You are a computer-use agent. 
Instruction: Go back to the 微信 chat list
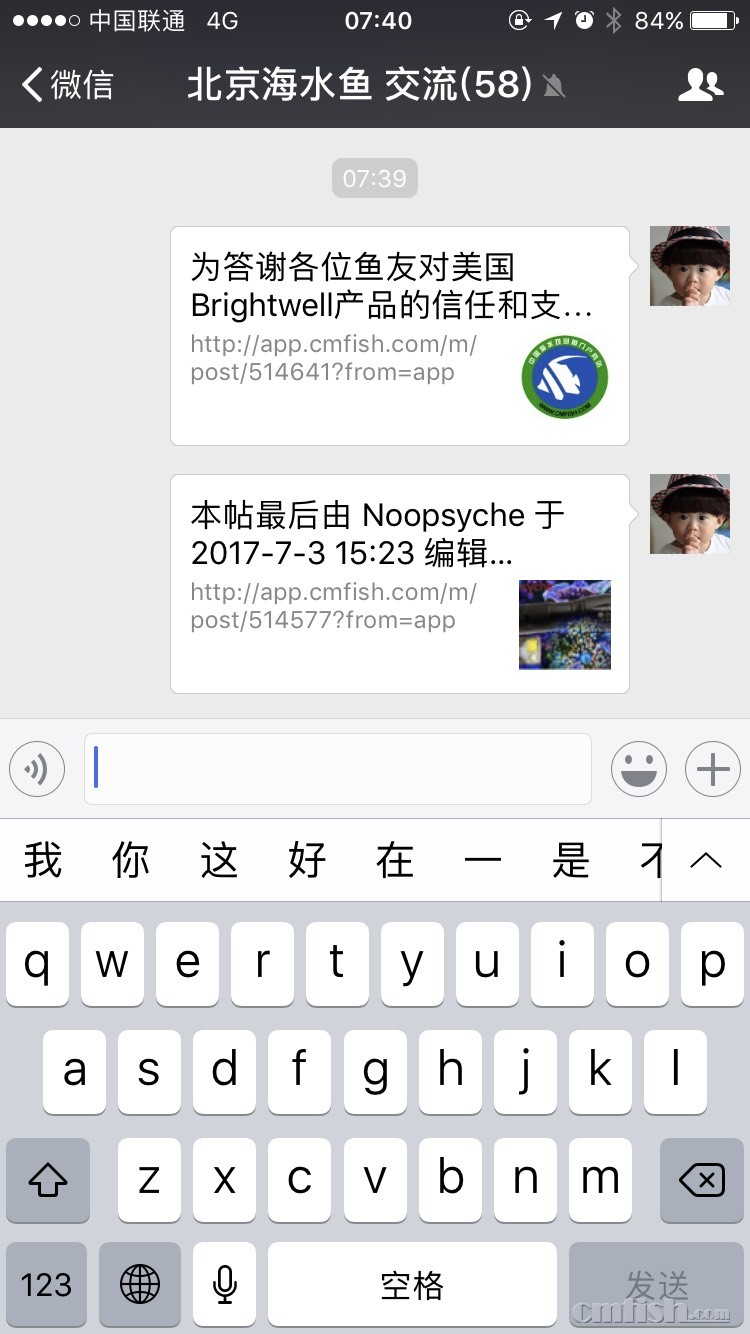68,85
